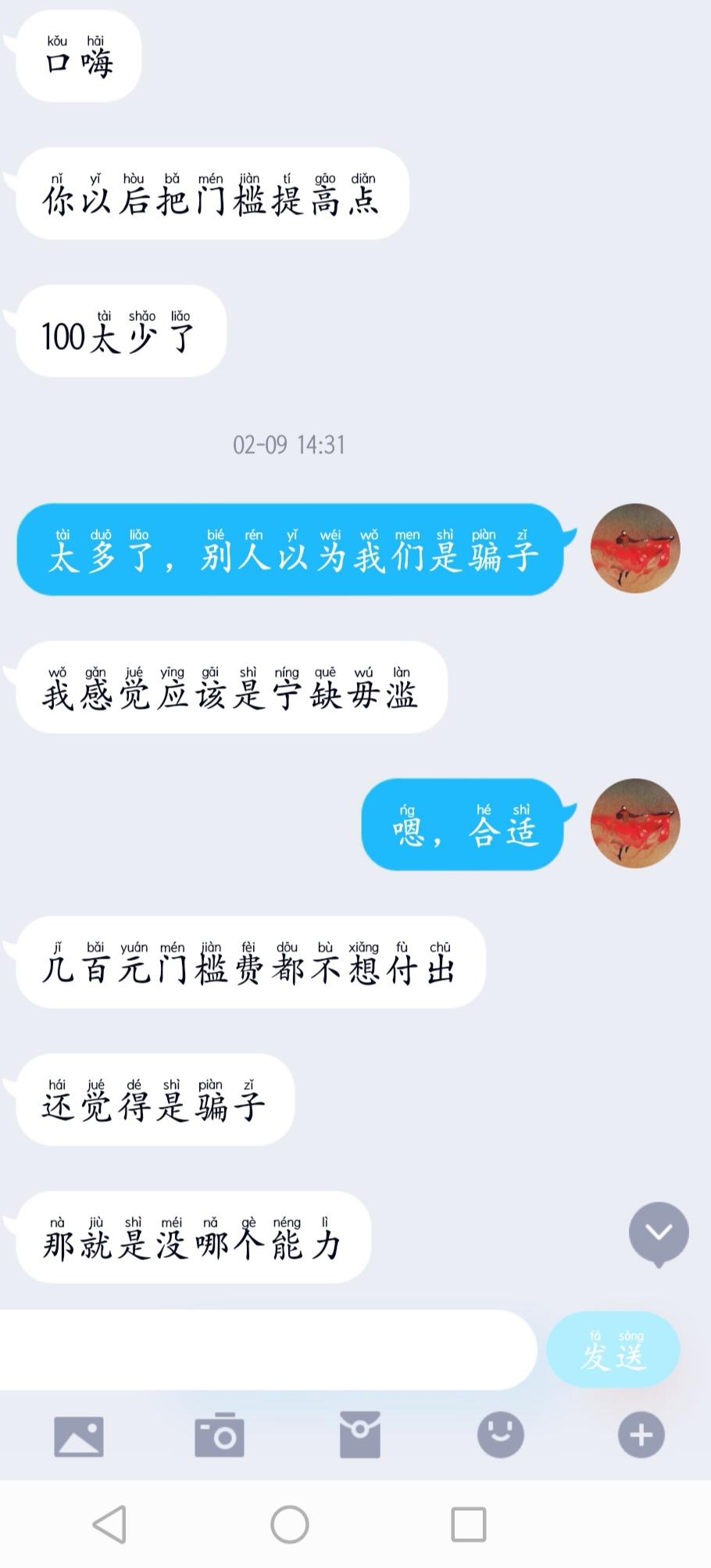Screen dimensions: 711x1568
Task: Open sender avatar beside 嗯，合适 message
Action: (x=635, y=823)
